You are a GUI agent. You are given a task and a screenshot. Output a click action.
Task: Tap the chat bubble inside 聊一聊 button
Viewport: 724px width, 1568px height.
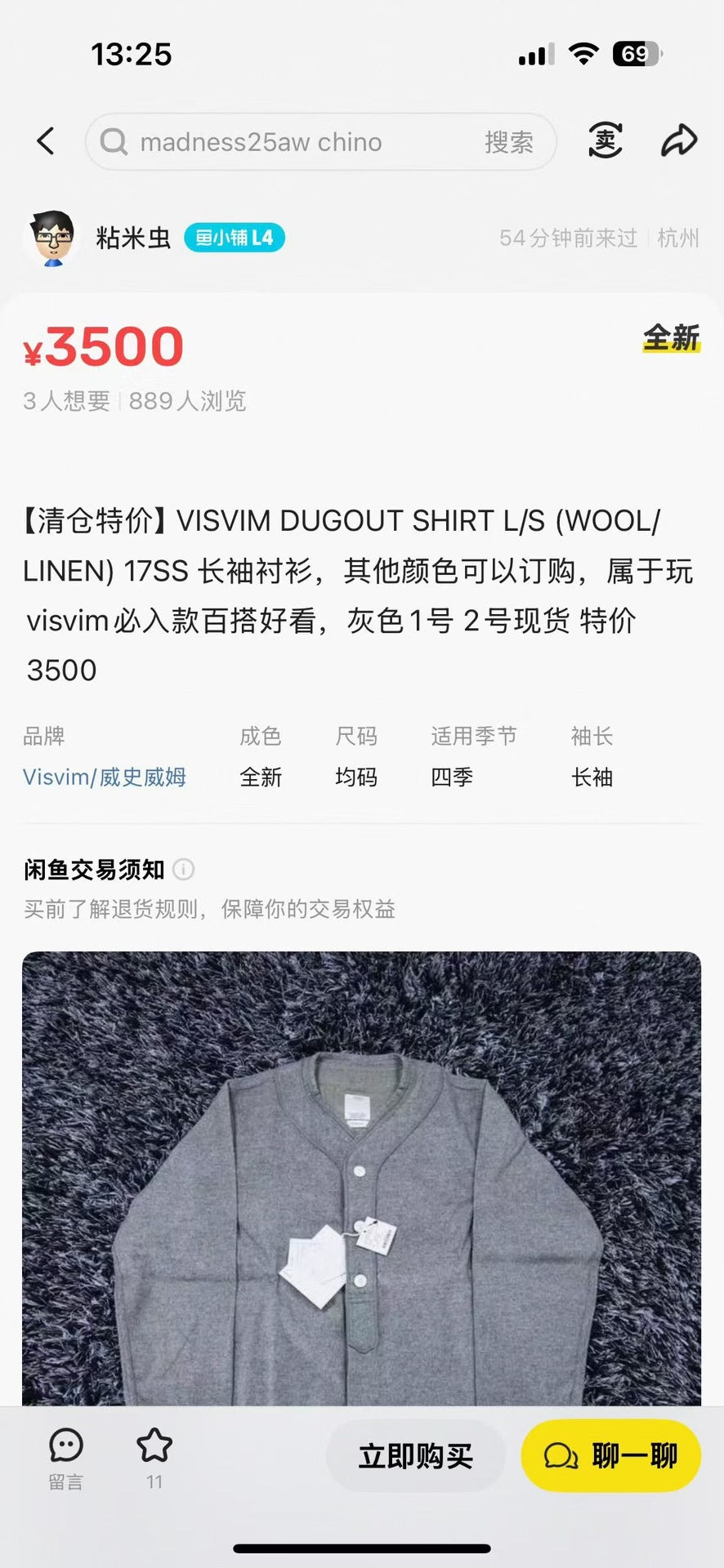pos(561,1454)
